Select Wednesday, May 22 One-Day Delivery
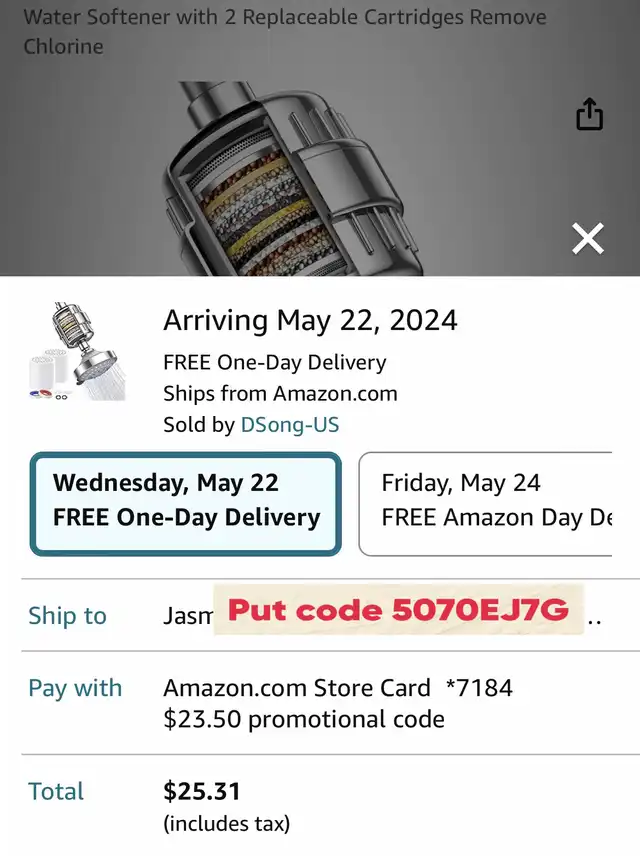This screenshot has width=640, height=856. pyautogui.click(x=186, y=501)
